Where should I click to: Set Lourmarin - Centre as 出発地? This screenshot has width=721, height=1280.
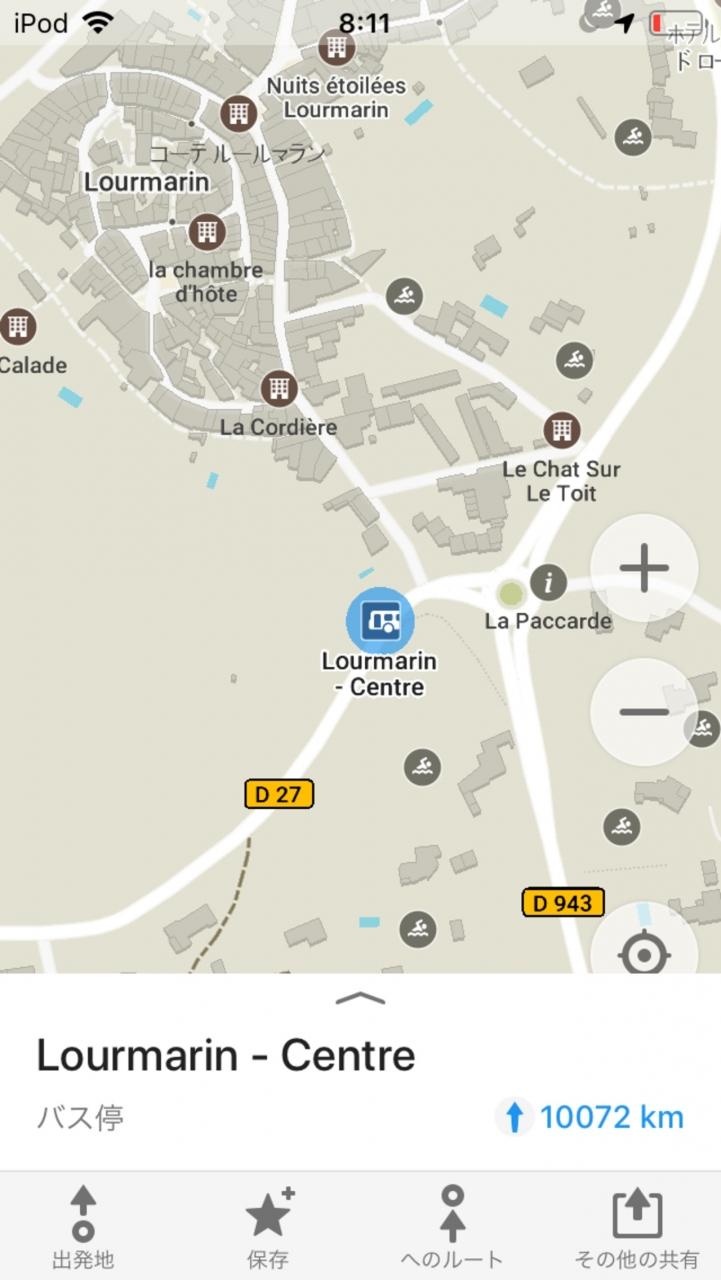pyautogui.click(x=83, y=1227)
